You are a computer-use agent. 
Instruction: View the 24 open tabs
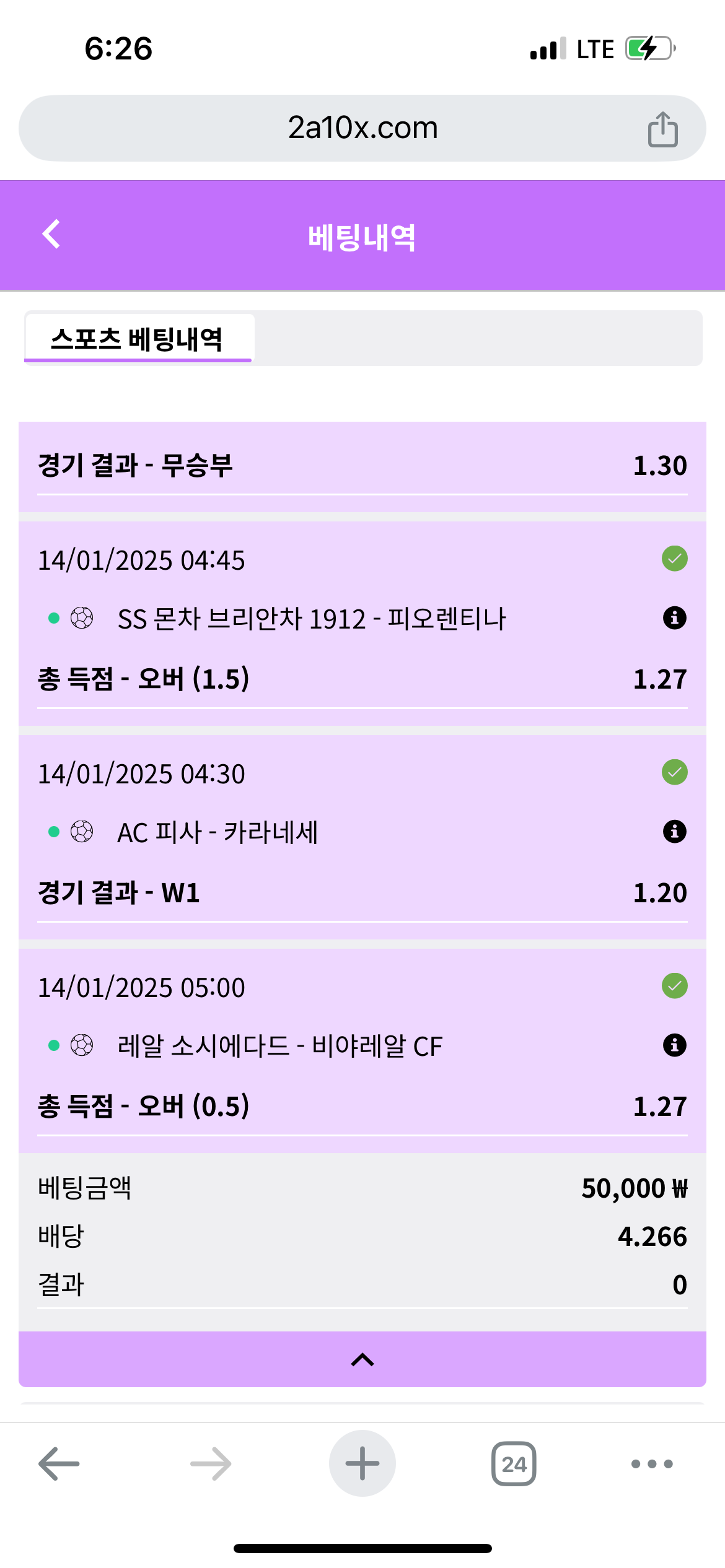(x=514, y=1464)
